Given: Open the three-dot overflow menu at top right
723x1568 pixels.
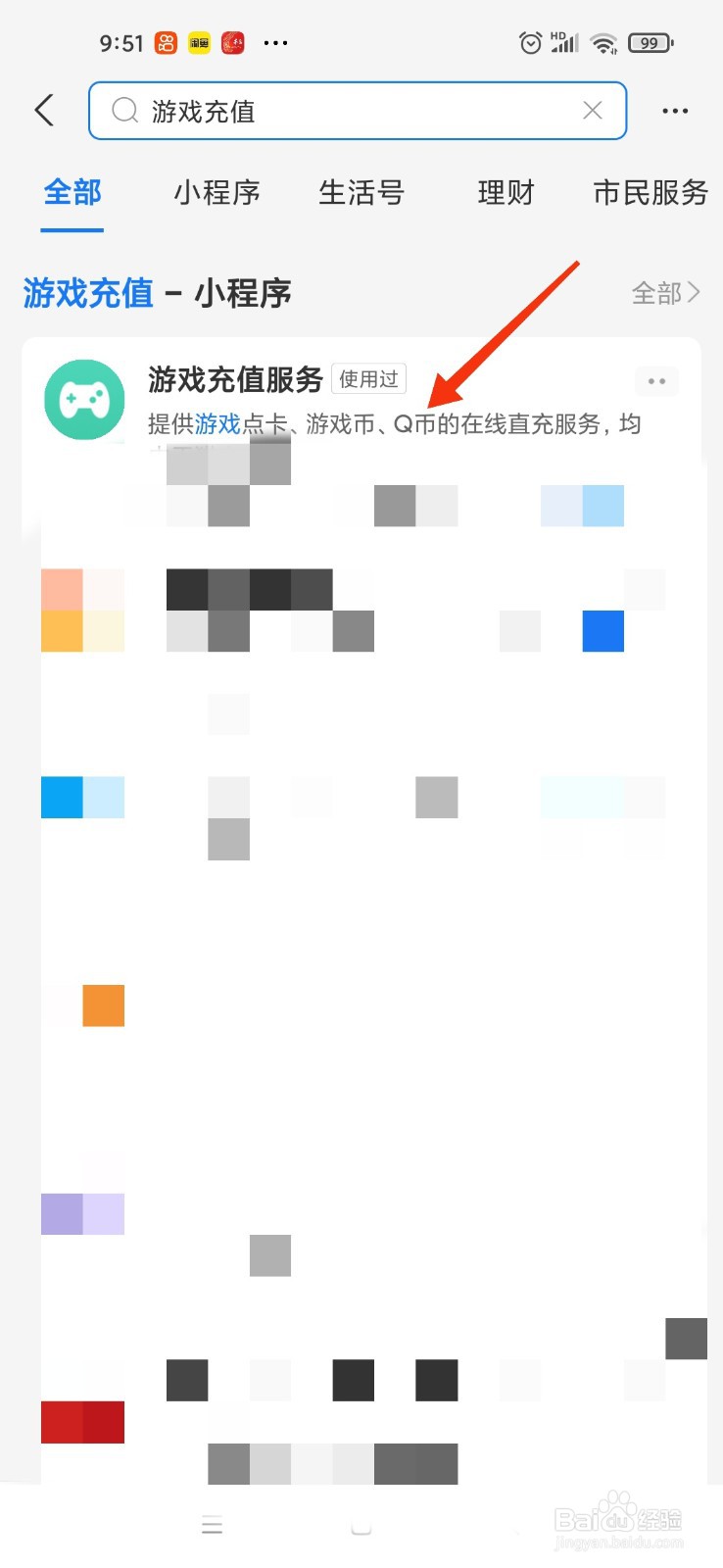Looking at the screenshot, I should click(x=674, y=110).
